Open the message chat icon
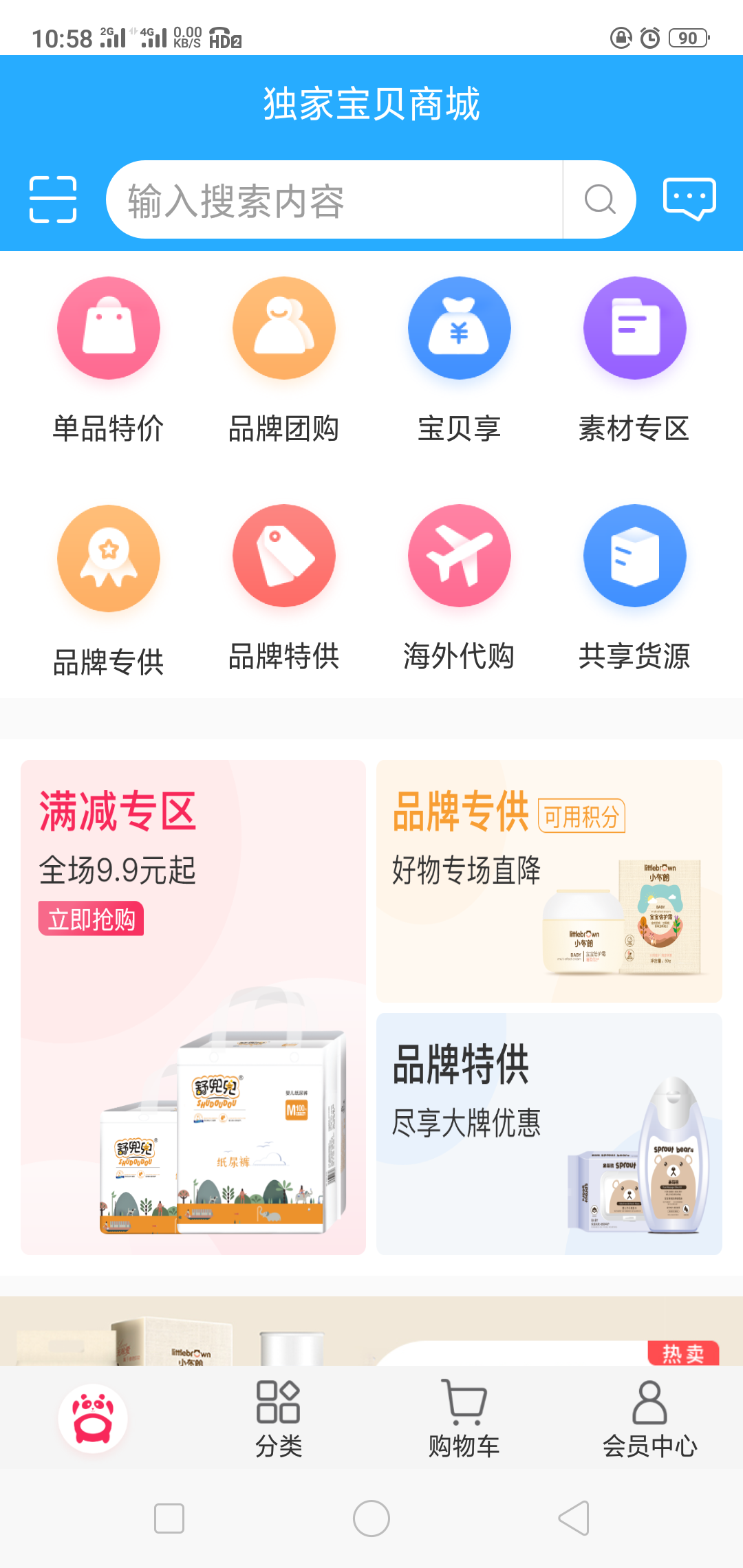 click(x=689, y=199)
